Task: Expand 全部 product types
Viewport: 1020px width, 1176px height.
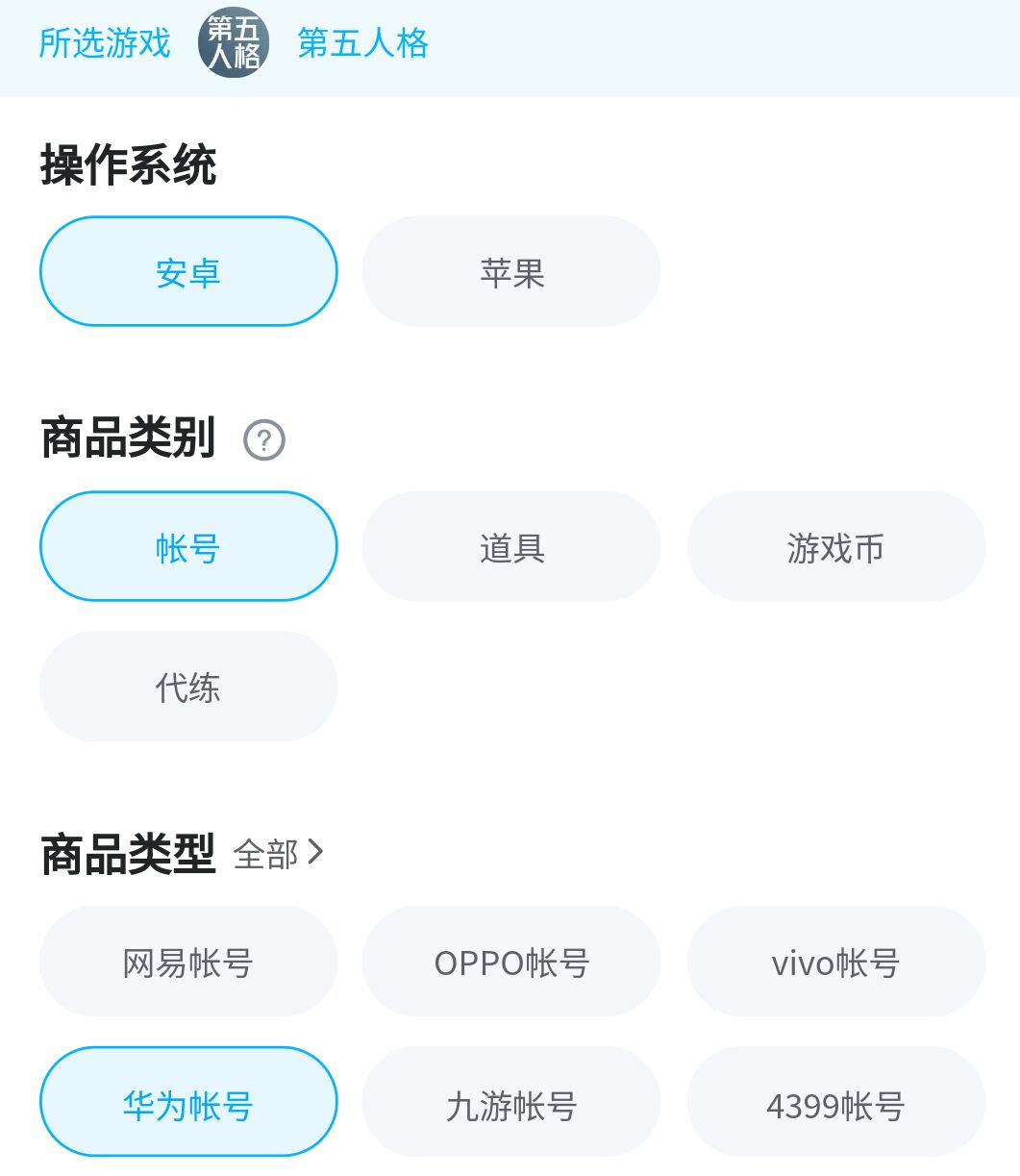Action: tap(279, 853)
